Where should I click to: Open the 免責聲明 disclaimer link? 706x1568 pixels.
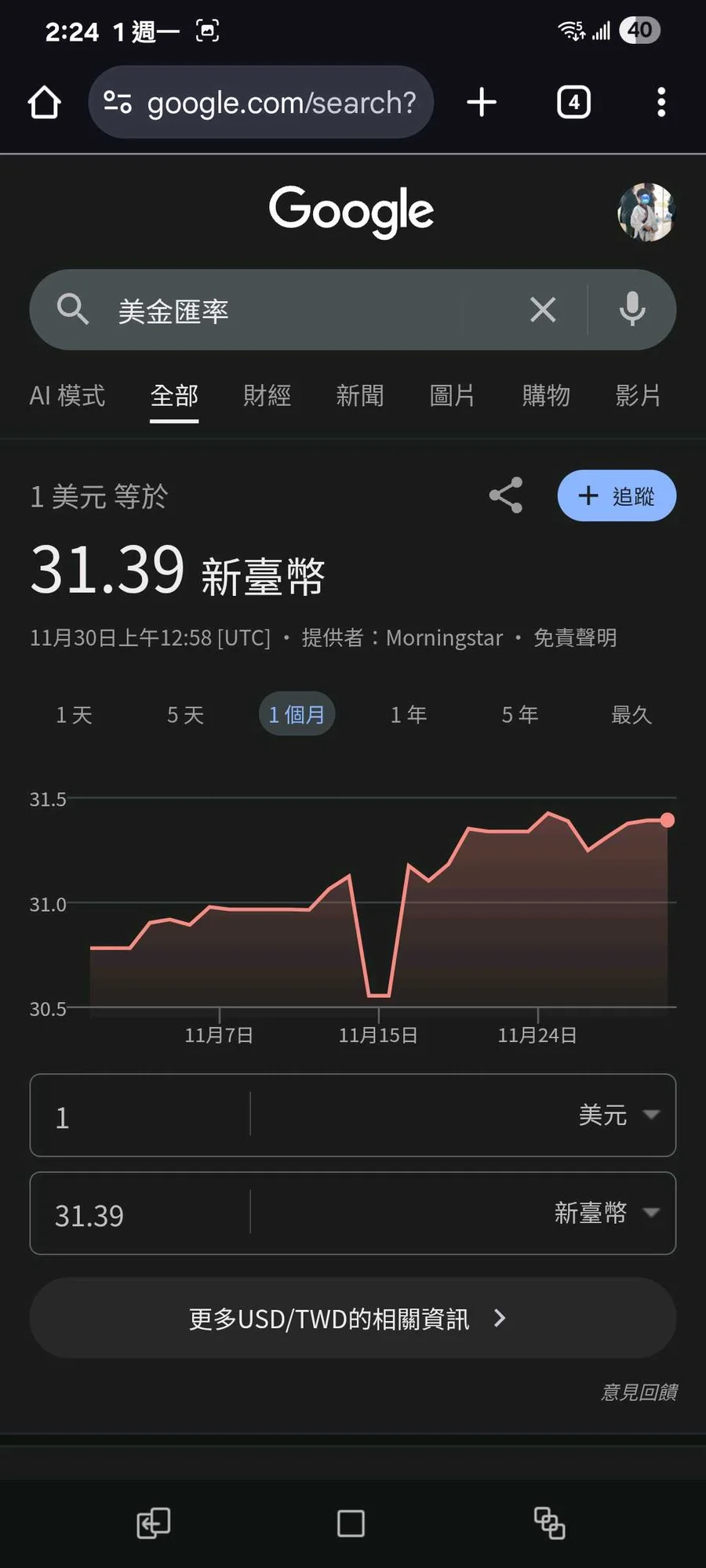tap(575, 638)
